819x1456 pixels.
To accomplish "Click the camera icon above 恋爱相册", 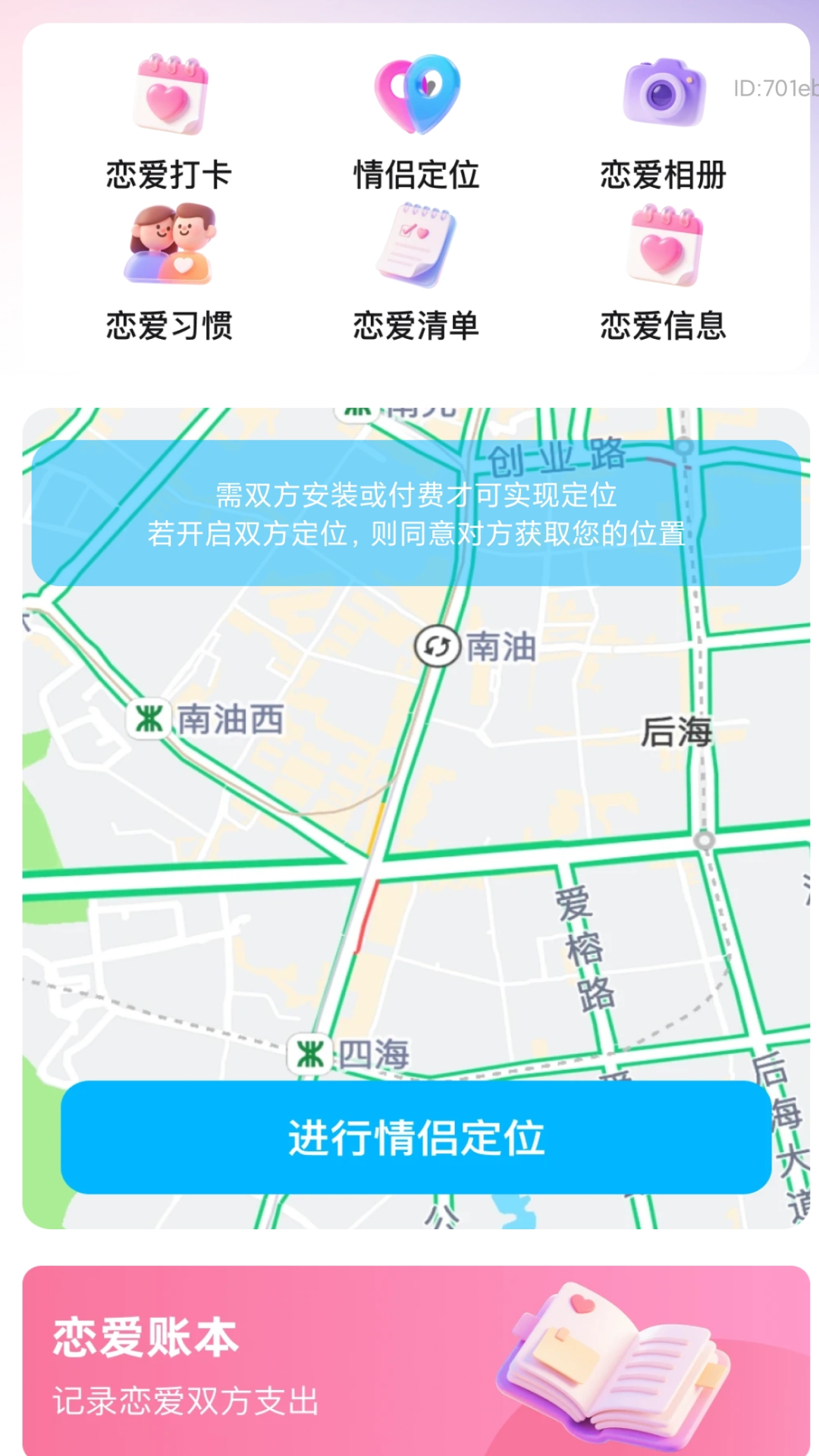I will pos(663,93).
